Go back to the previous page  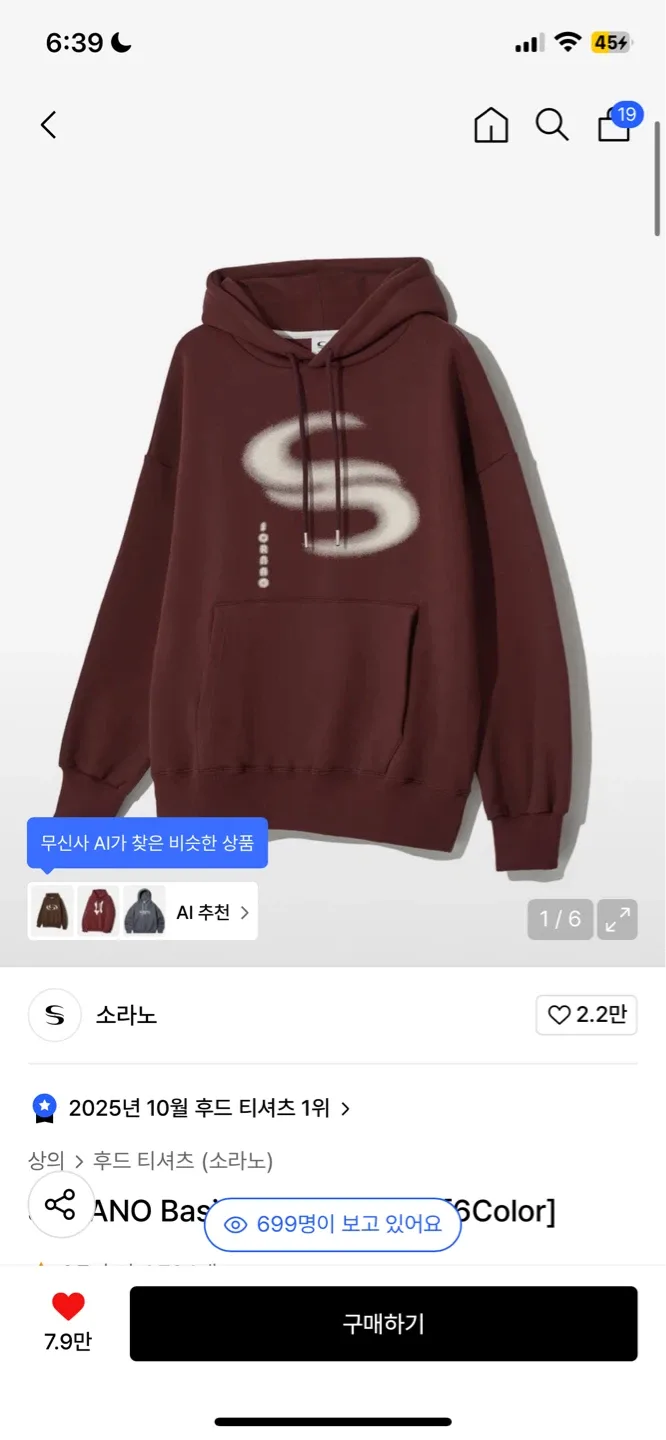49,125
